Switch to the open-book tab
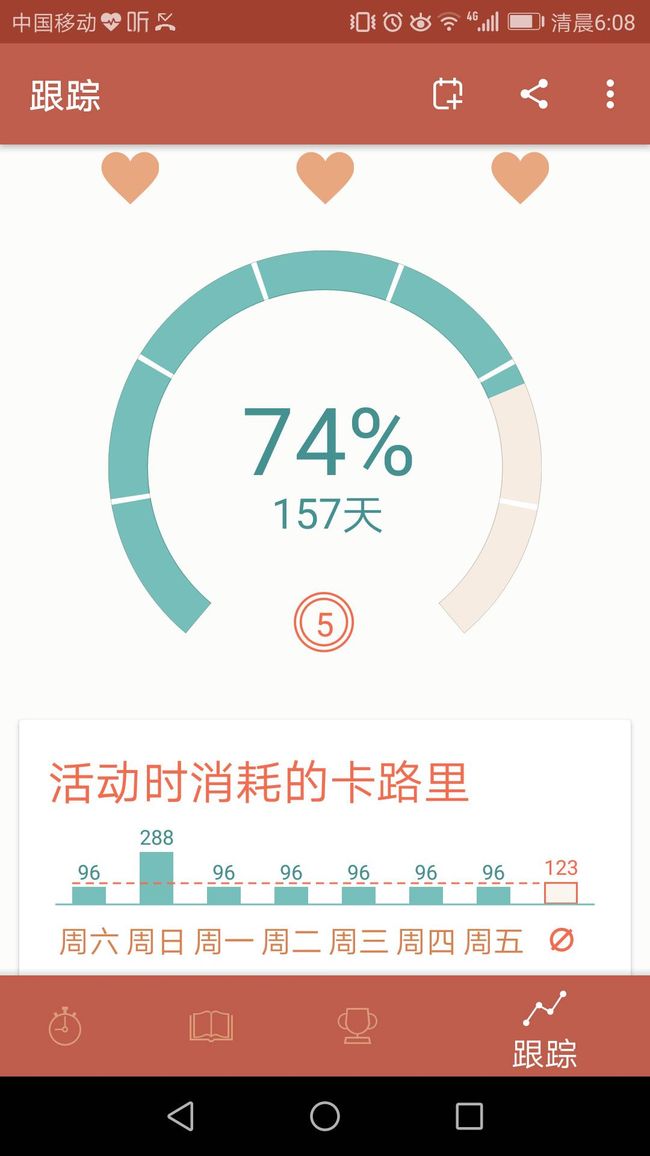 pyautogui.click(x=211, y=1026)
